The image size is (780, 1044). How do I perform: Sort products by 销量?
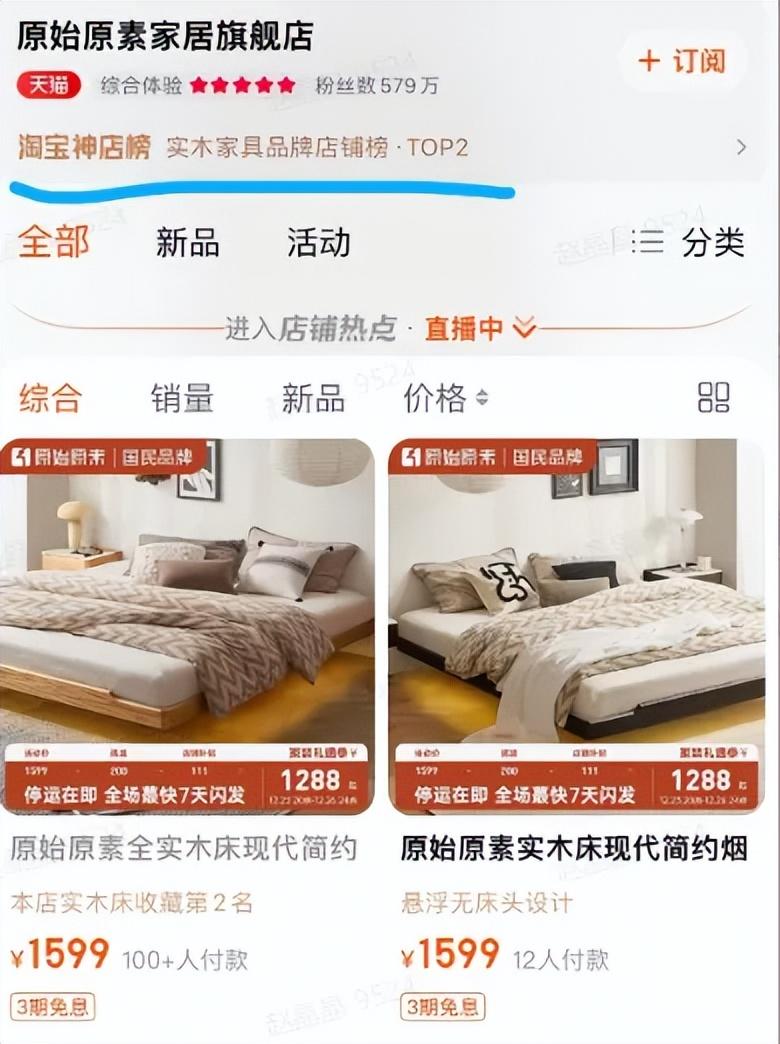coord(182,398)
